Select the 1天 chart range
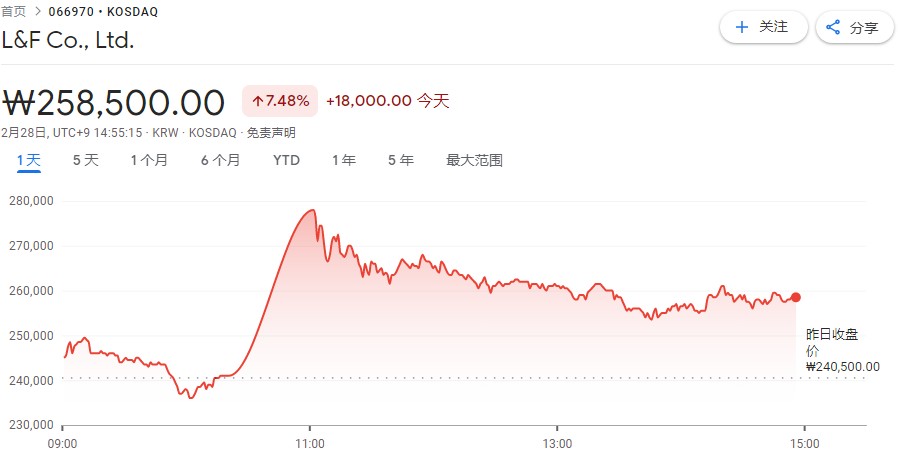The height and width of the screenshot is (470, 913). (28, 160)
